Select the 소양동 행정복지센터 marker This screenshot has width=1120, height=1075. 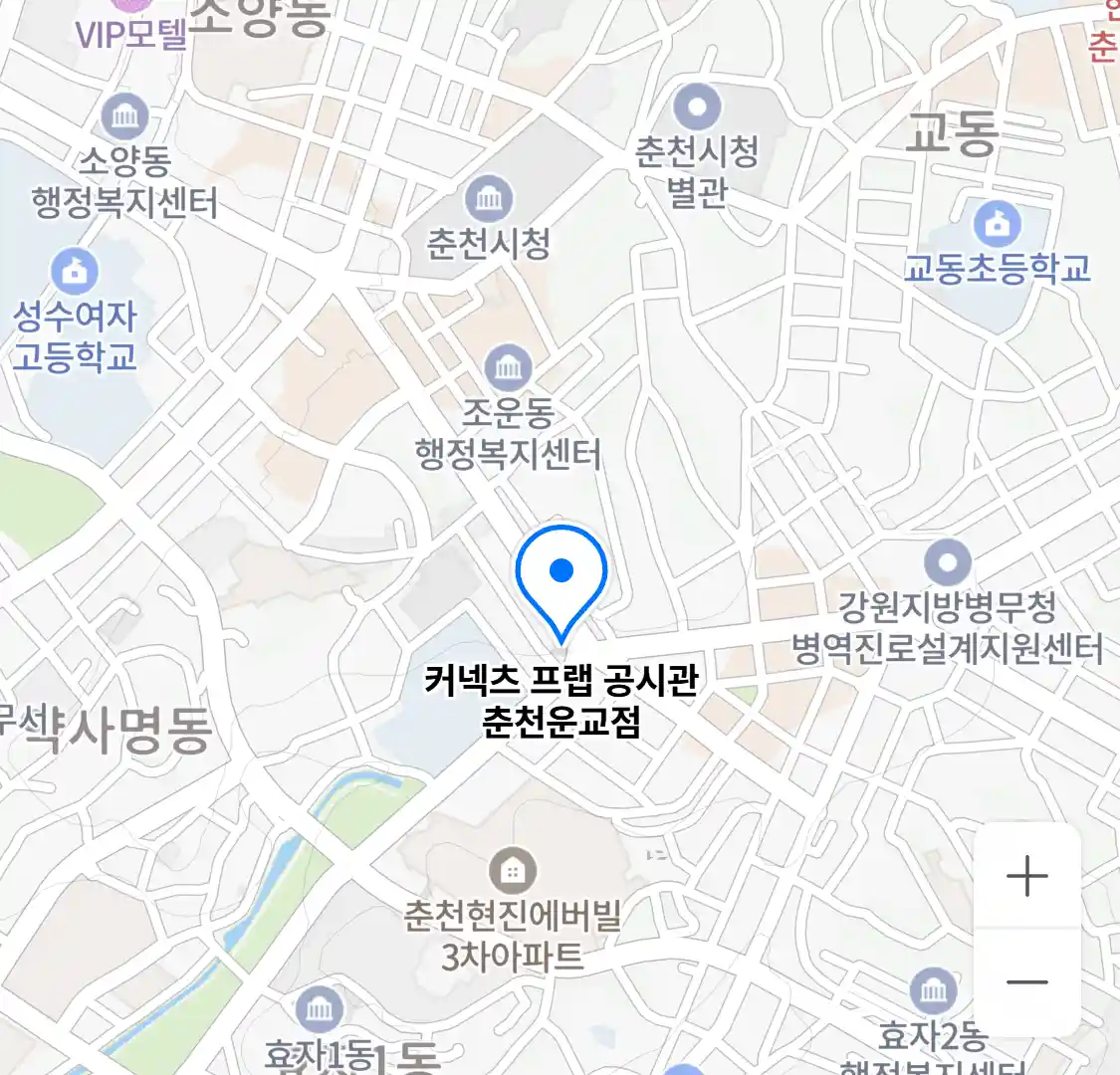tap(124, 117)
